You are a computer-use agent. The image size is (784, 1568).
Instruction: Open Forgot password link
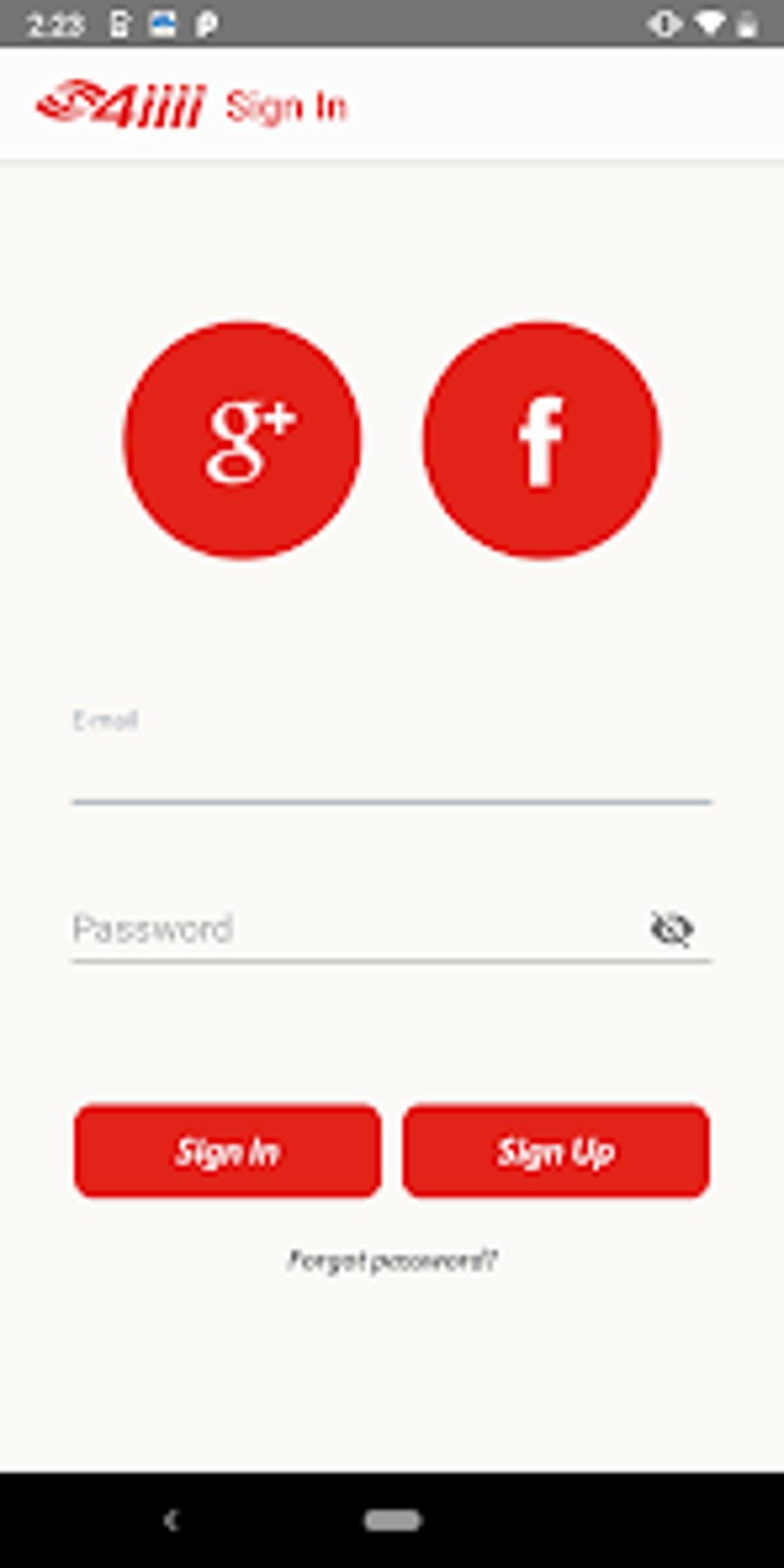[393, 1261]
